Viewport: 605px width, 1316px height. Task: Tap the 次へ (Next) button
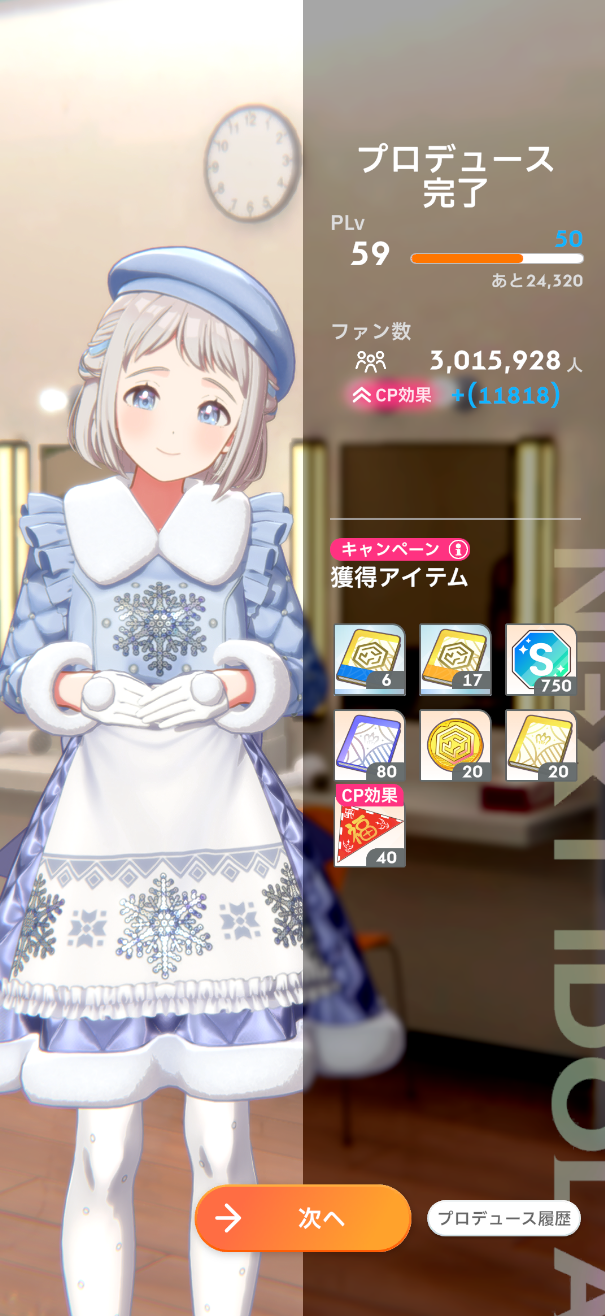click(303, 1217)
